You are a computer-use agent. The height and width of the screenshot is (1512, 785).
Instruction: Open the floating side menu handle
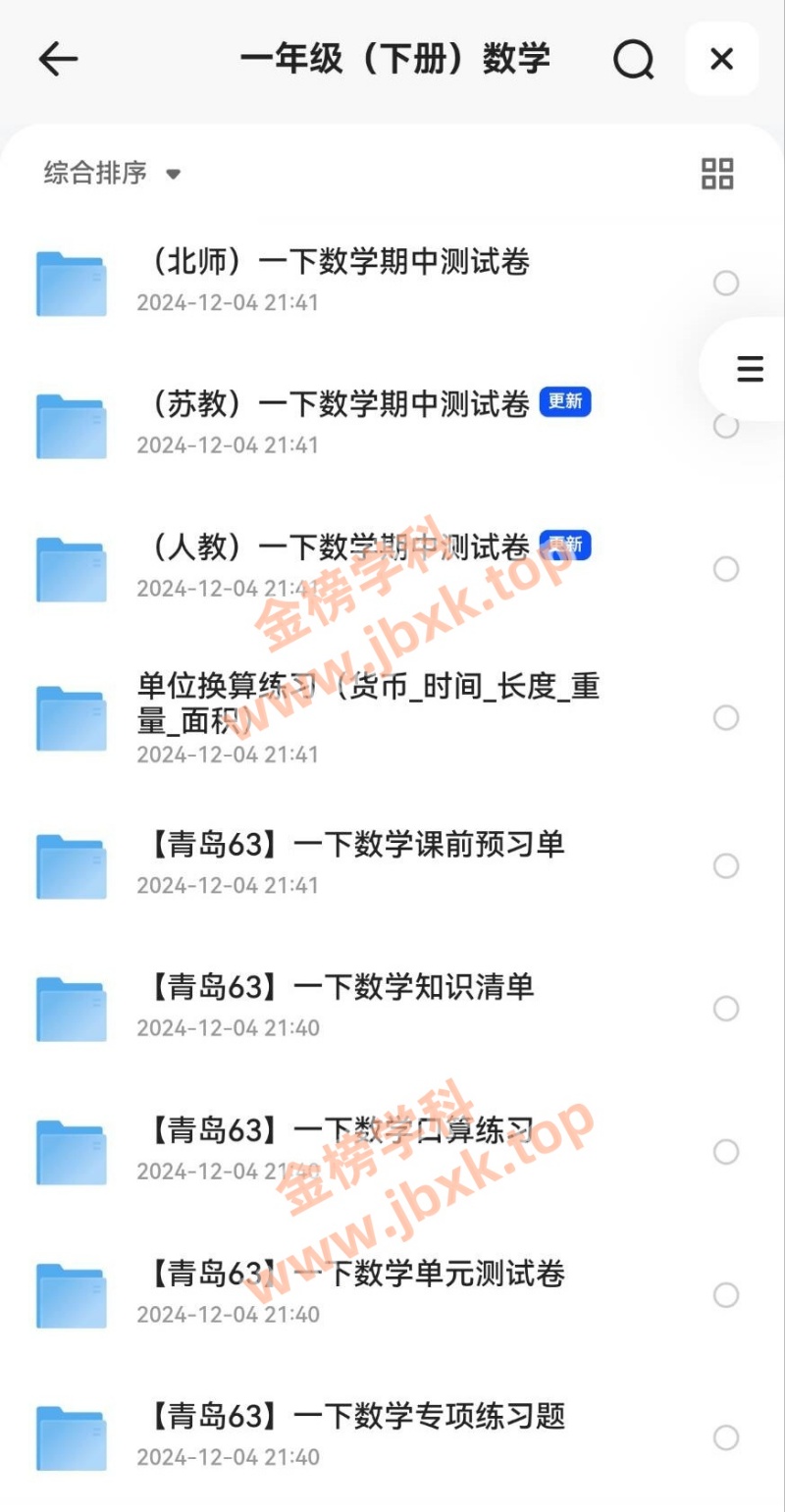click(748, 368)
